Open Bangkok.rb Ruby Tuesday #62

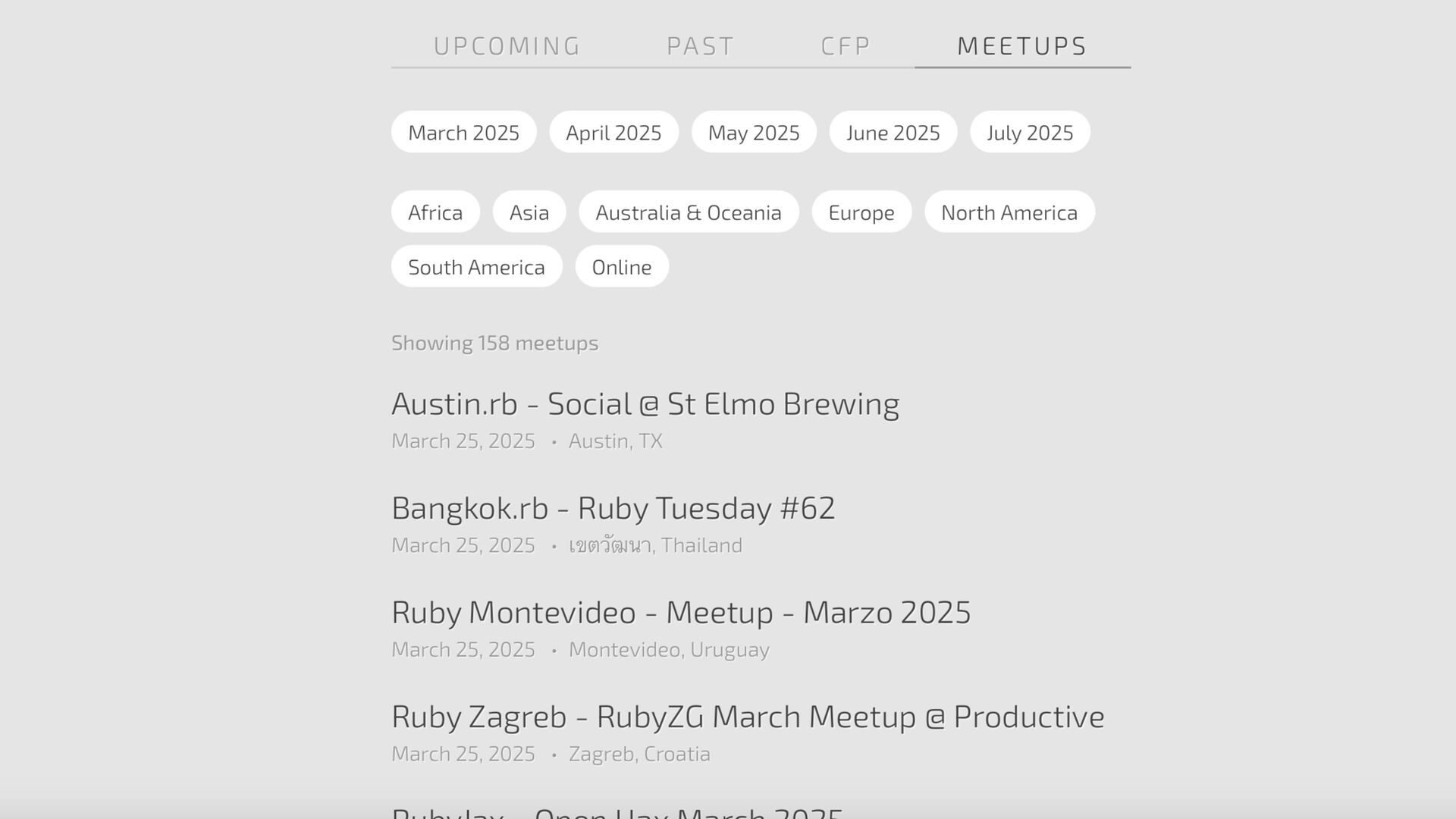tap(613, 508)
